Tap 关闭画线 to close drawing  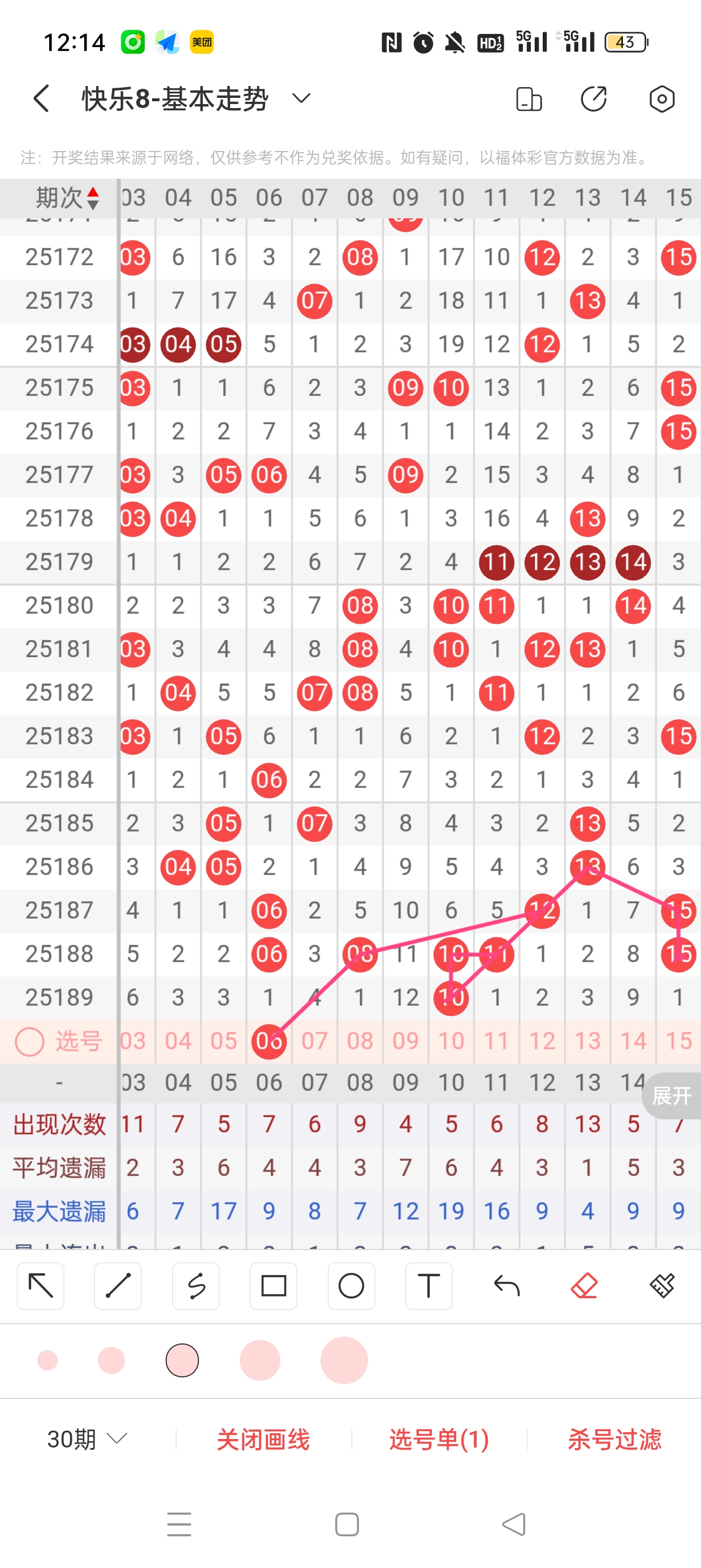(263, 1439)
